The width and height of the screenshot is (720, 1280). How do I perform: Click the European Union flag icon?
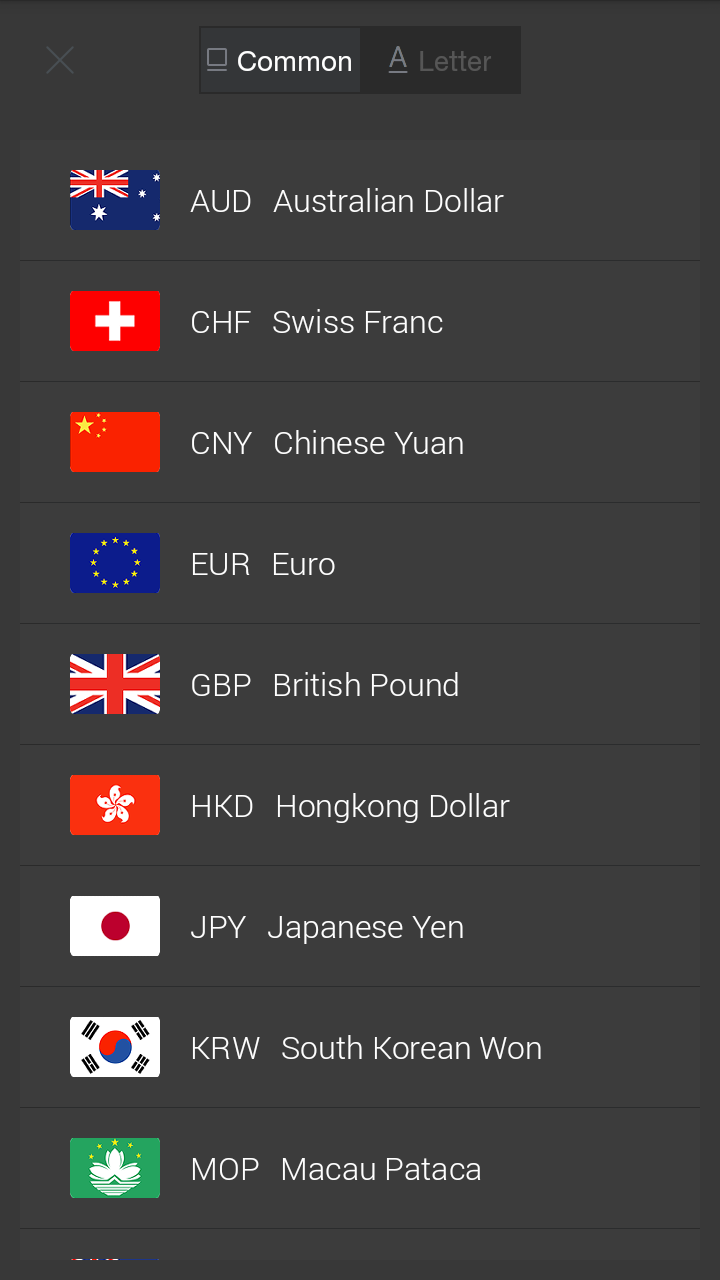(114, 563)
